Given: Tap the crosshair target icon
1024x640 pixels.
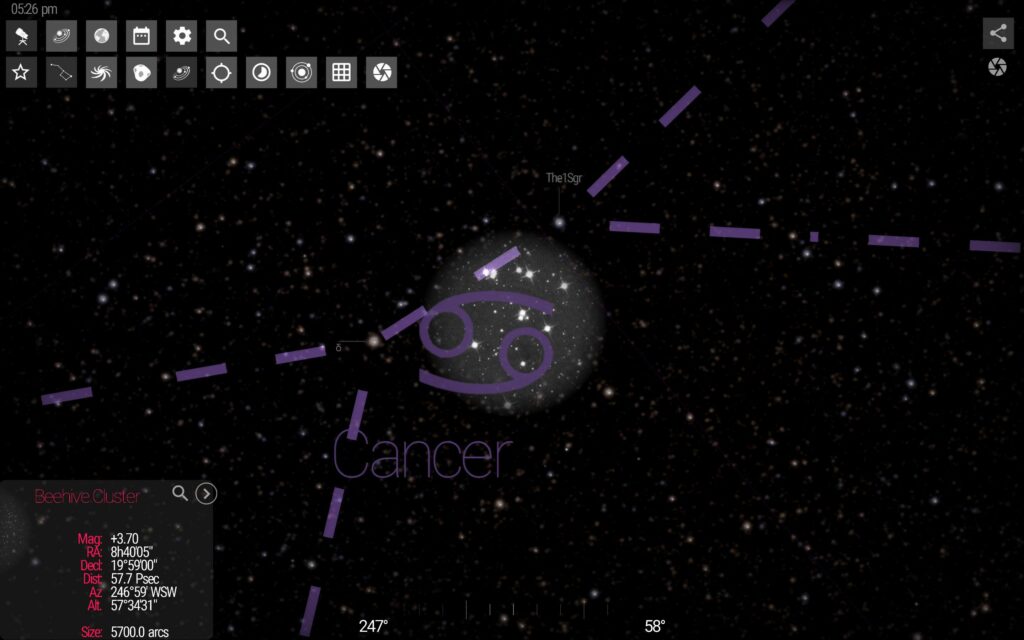Looking at the screenshot, I should (x=221, y=72).
